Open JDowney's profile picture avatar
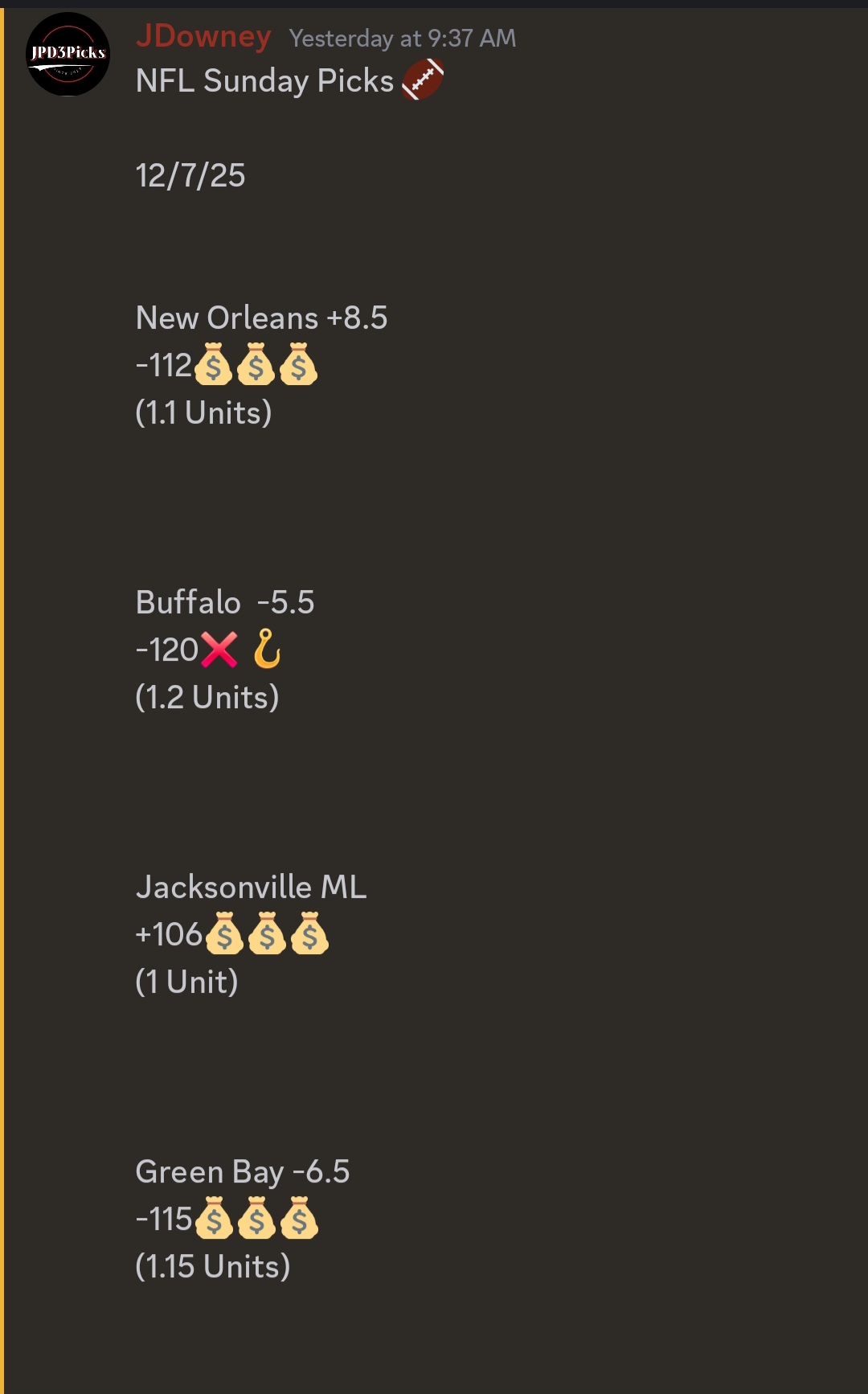The width and height of the screenshot is (868, 1394). pyautogui.click(x=68, y=55)
